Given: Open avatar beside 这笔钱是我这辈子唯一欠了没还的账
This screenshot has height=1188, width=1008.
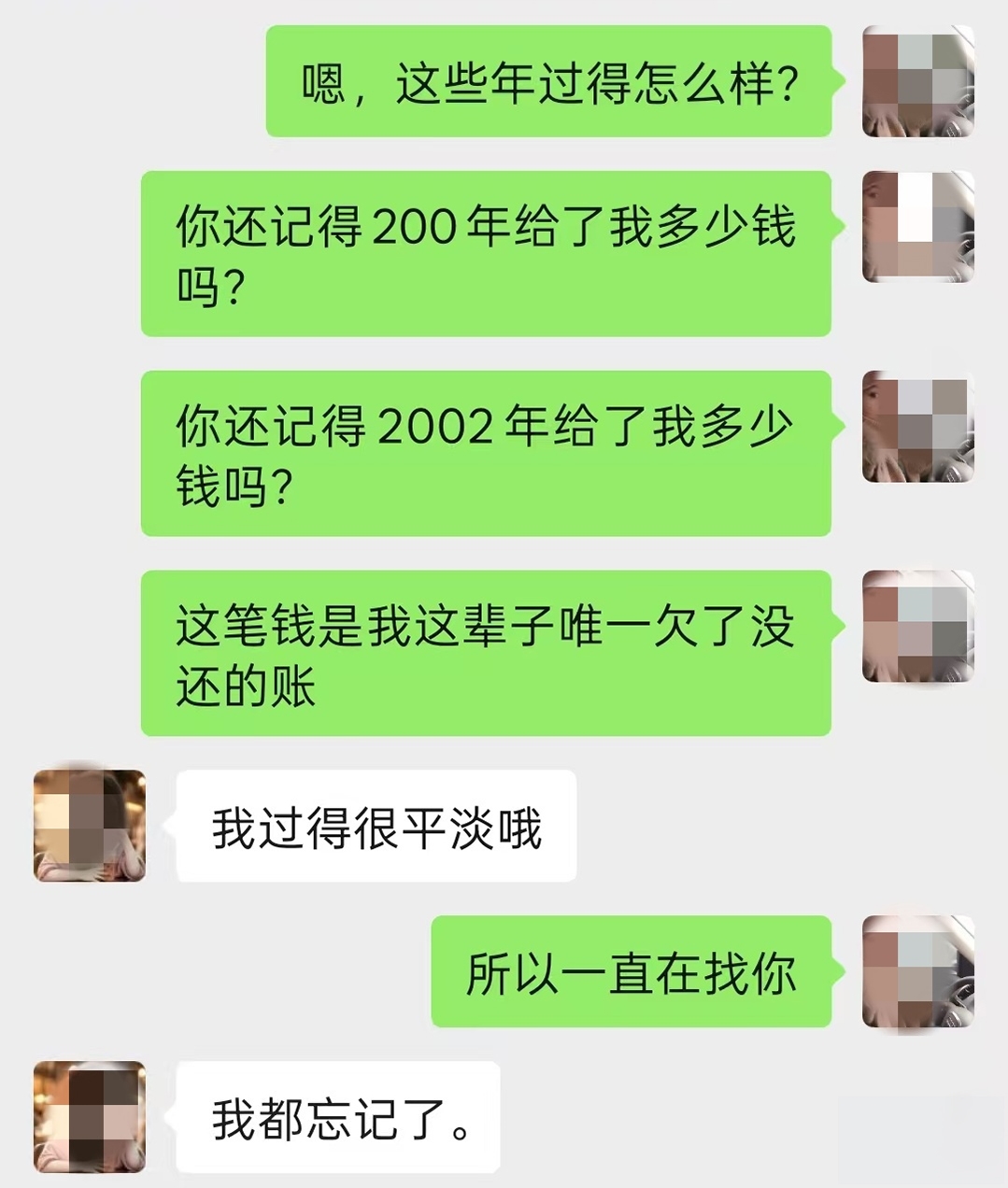Looking at the screenshot, I should pyautogui.click(x=917, y=626).
